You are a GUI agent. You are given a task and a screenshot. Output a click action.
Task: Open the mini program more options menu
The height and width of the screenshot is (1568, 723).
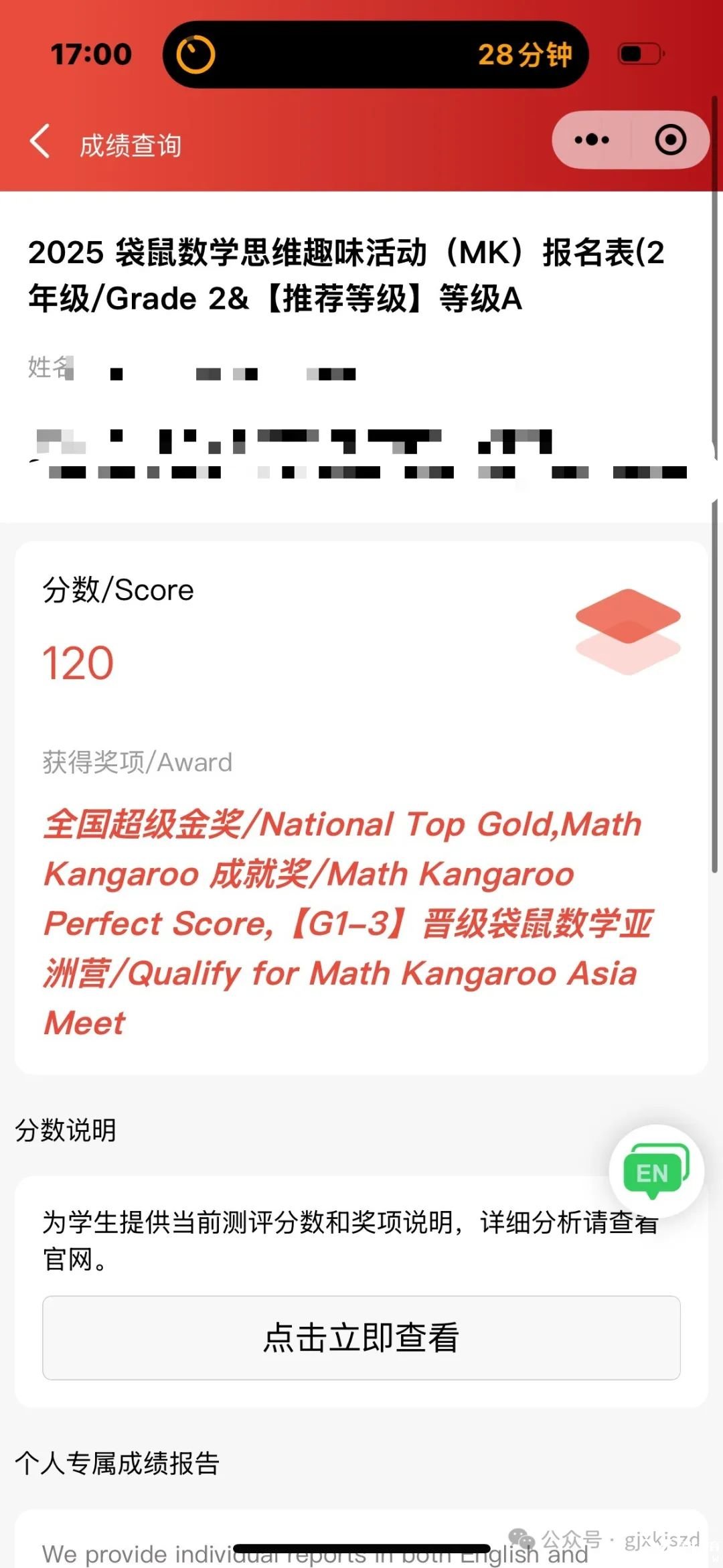tap(592, 140)
